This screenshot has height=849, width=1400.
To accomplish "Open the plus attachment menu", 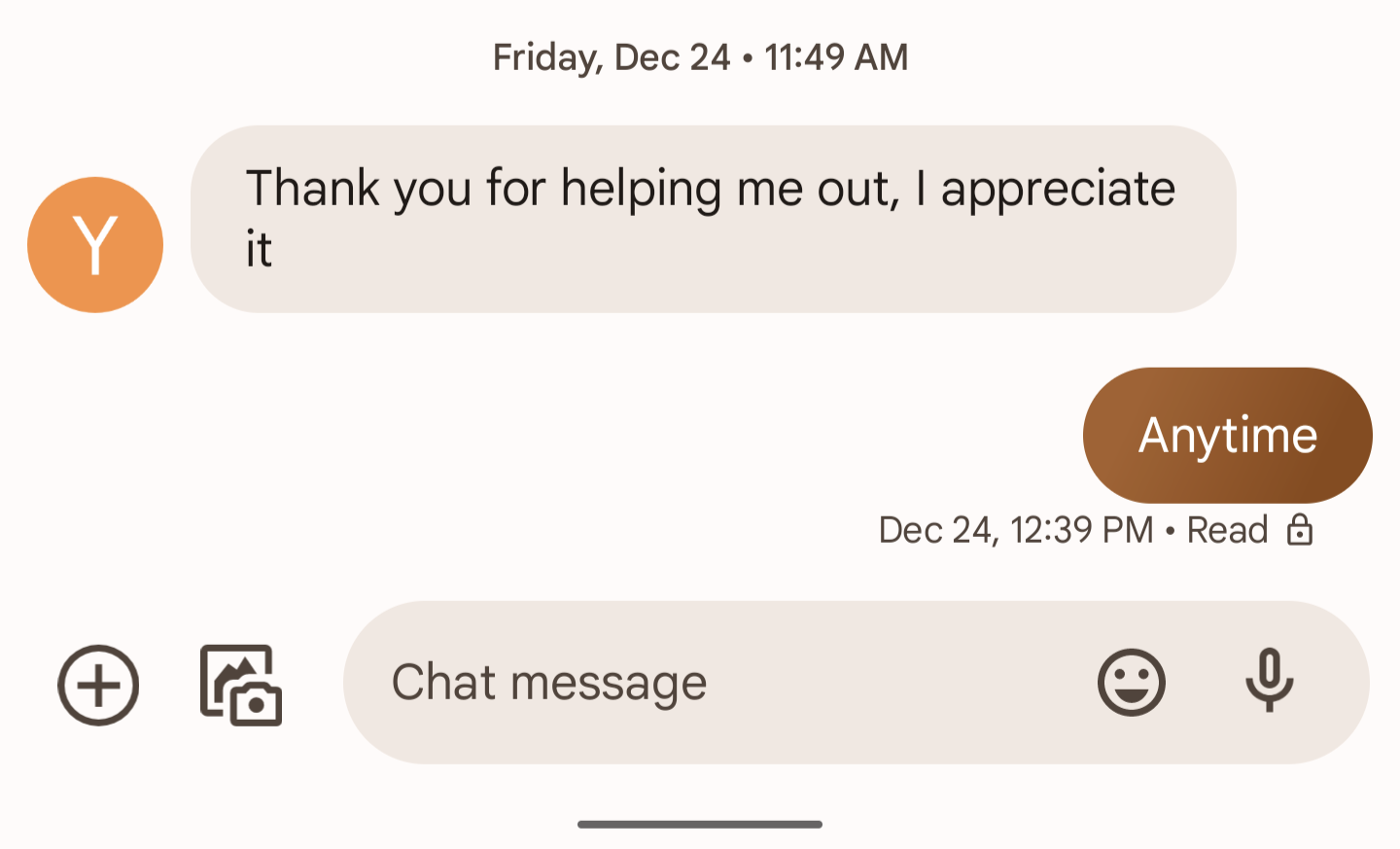I will [x=98, y=685].
